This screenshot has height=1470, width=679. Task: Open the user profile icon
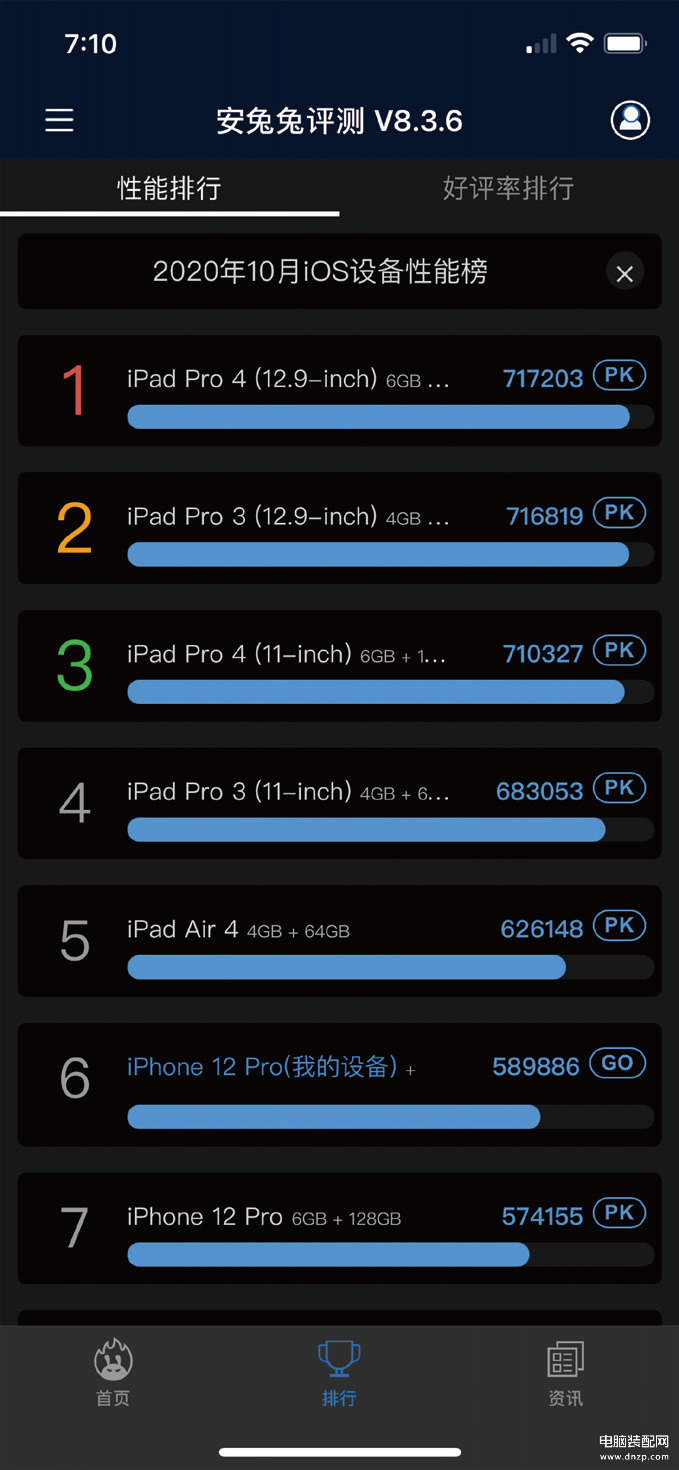click(x=630, y=120)
